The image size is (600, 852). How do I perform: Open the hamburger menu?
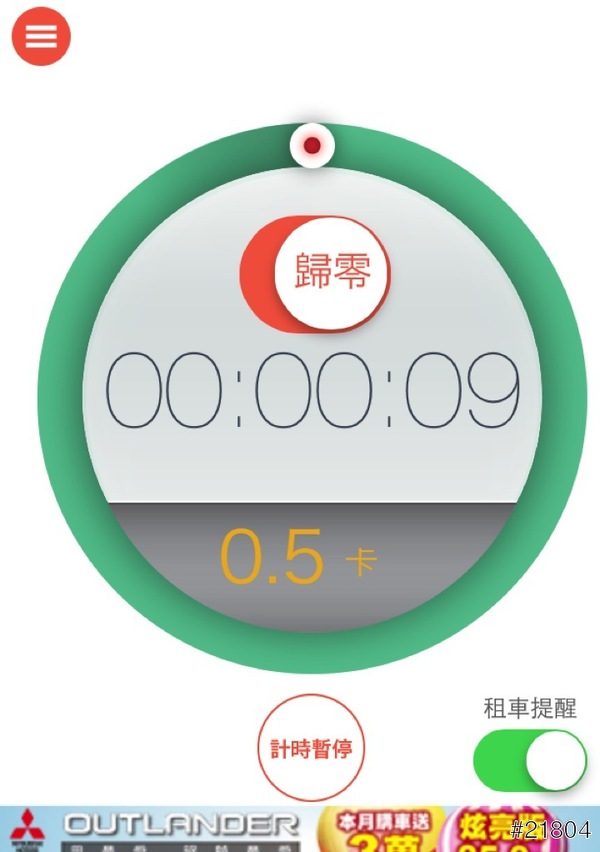(x=41, y=36)
